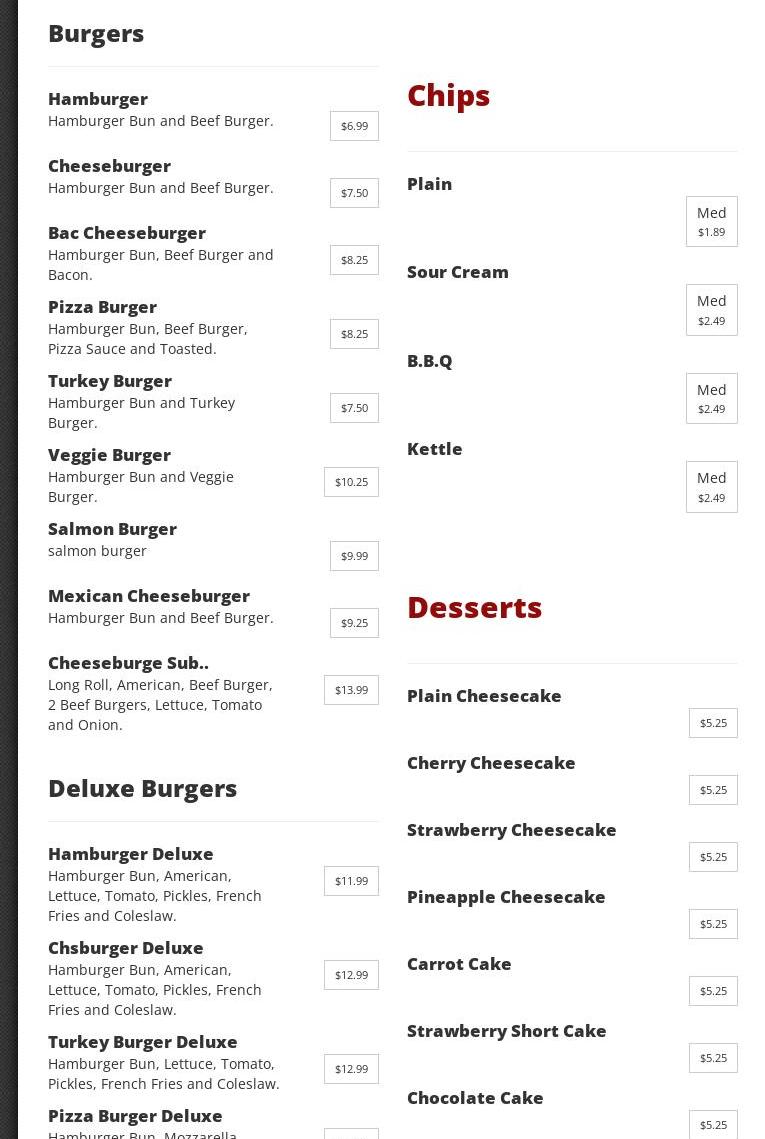Add Bac Cheeseburger via its $8.25 button
This screenshot has width=765, height=1139.
[x=354, y=260]
